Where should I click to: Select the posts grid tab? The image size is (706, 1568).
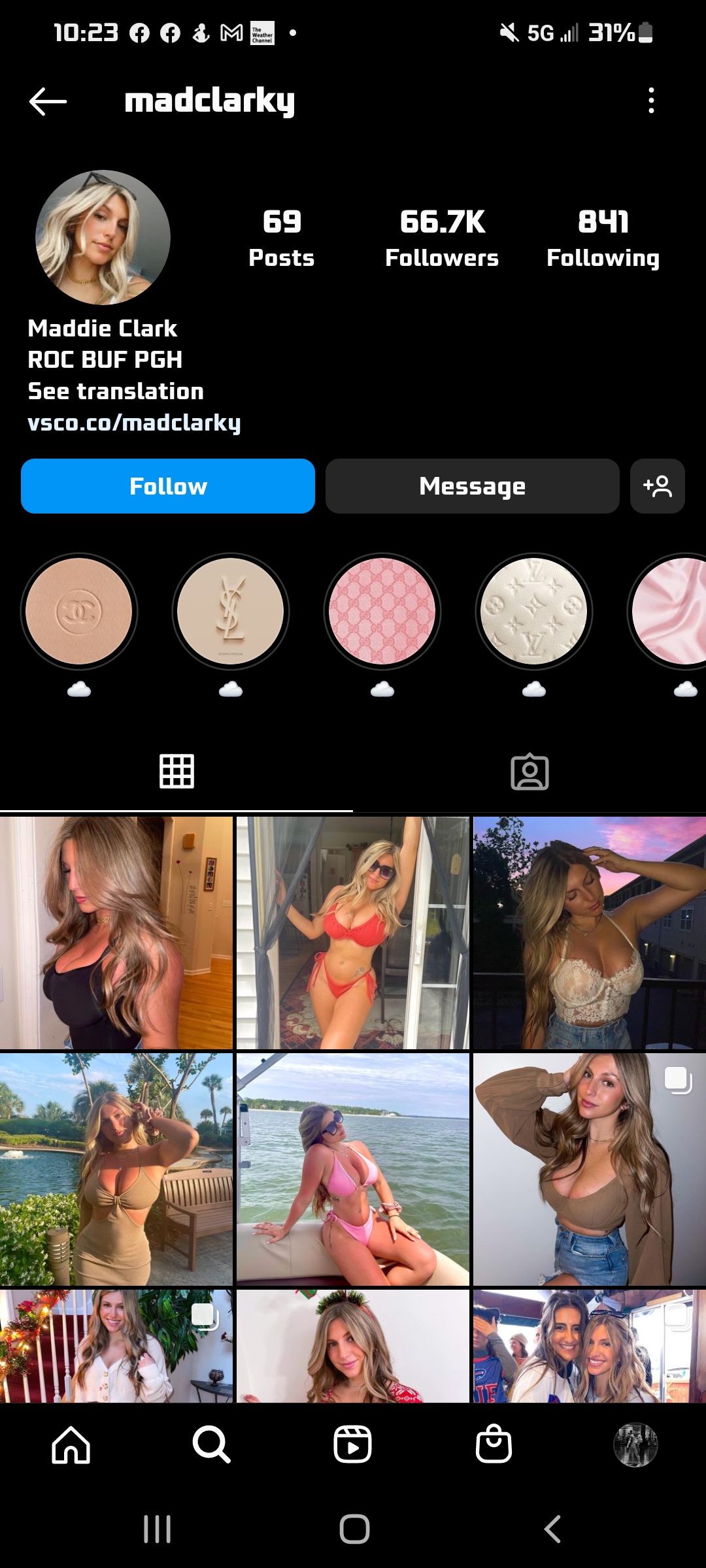176,772
